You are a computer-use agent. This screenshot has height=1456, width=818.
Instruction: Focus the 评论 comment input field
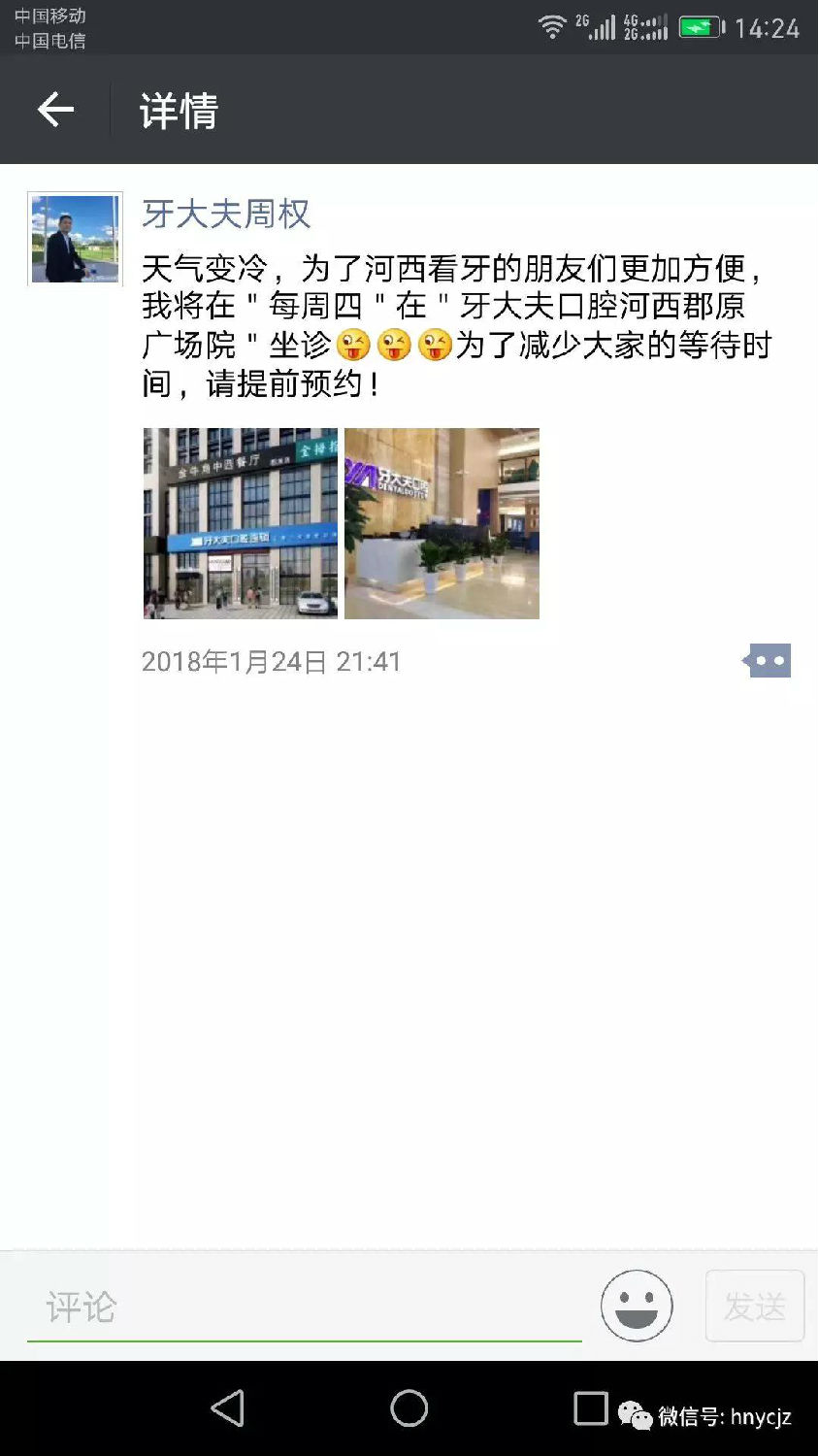click(303, 1307)
